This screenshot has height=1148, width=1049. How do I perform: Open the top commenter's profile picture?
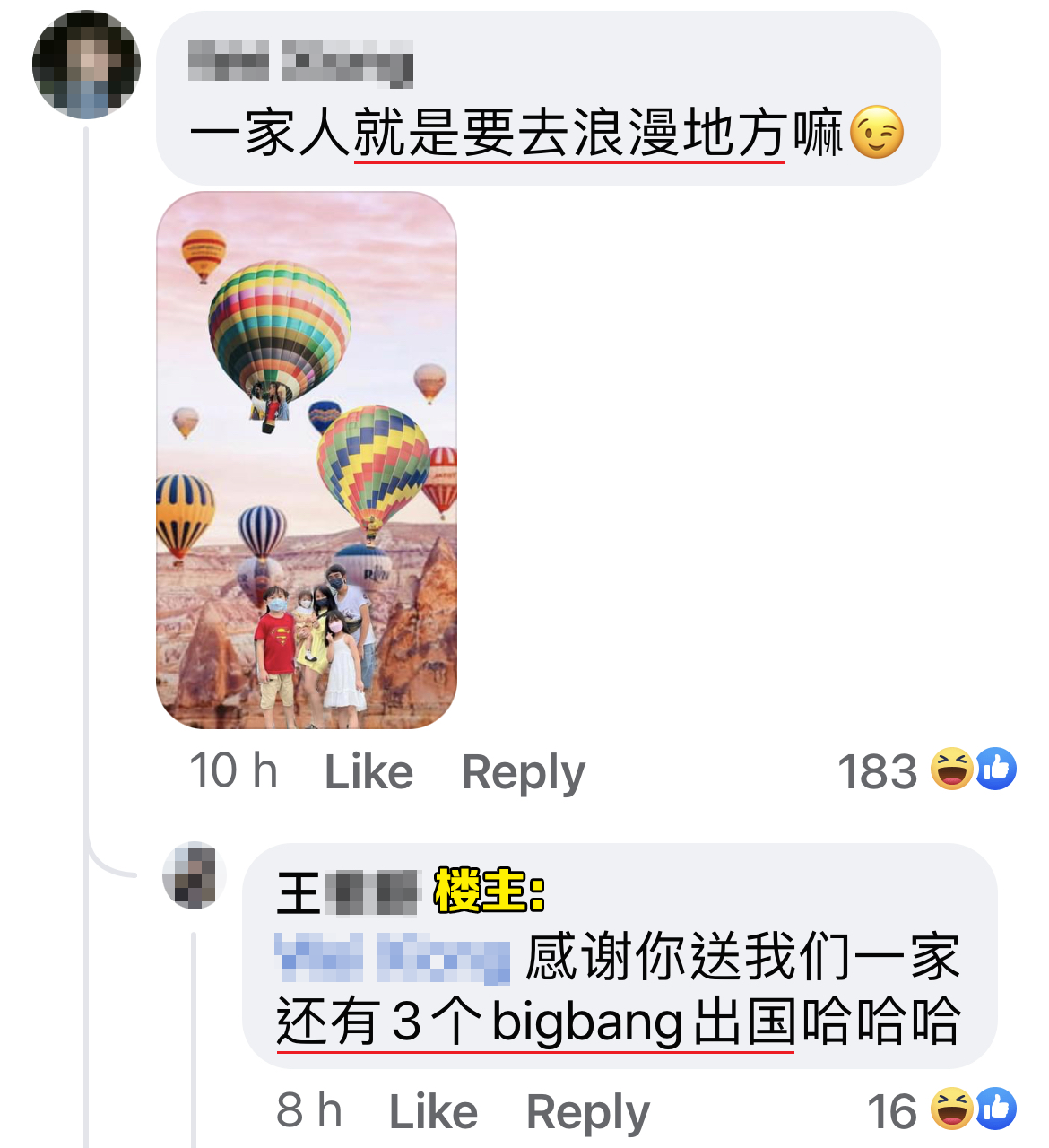[86, 65]
